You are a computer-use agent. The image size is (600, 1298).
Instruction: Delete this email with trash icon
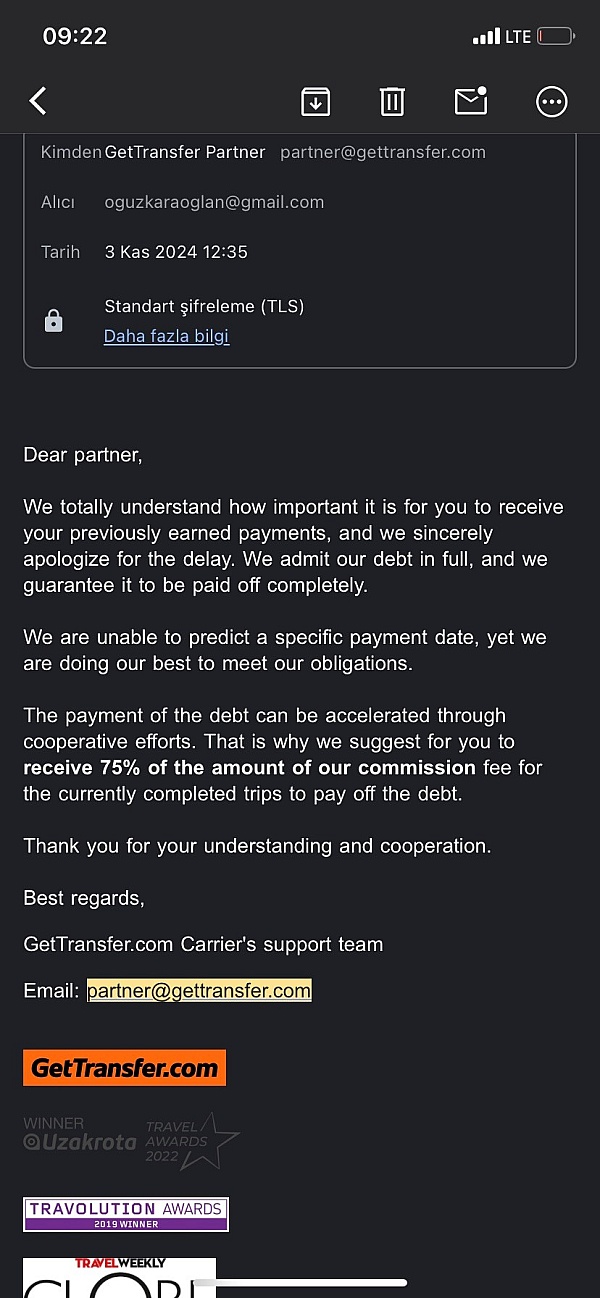(392, 101)
